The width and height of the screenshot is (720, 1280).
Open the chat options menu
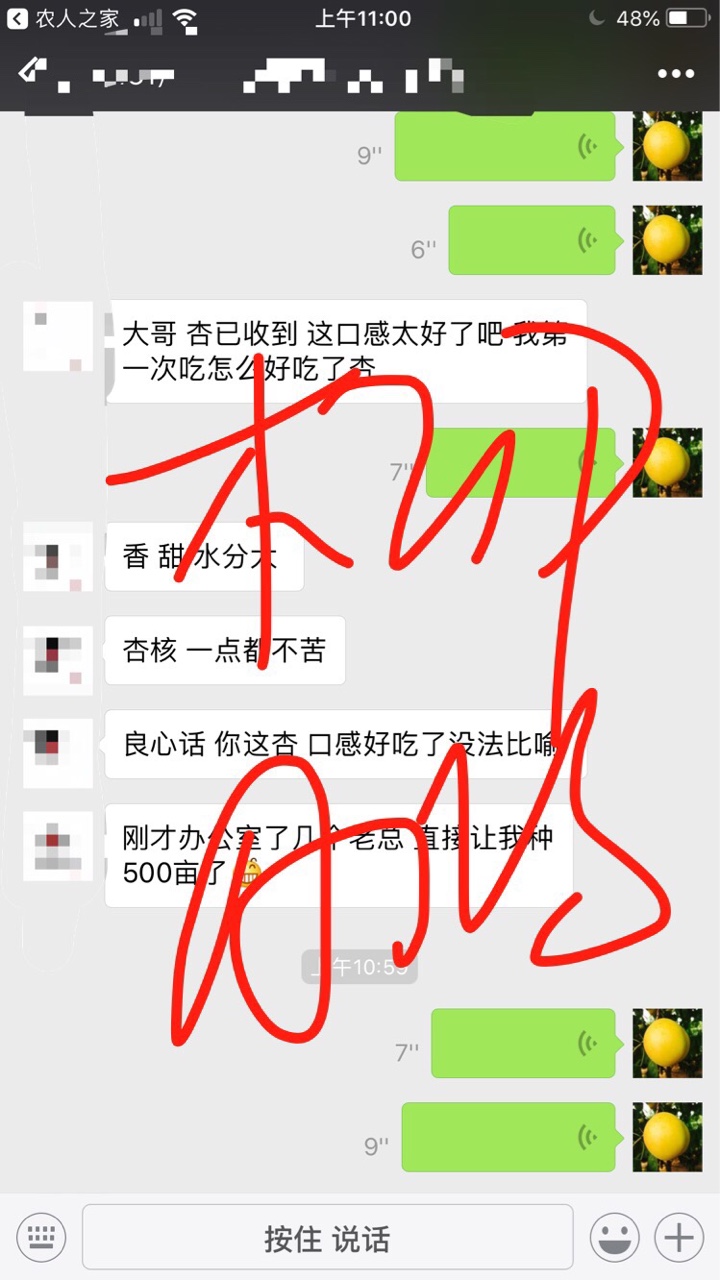[x=675, y=74]
